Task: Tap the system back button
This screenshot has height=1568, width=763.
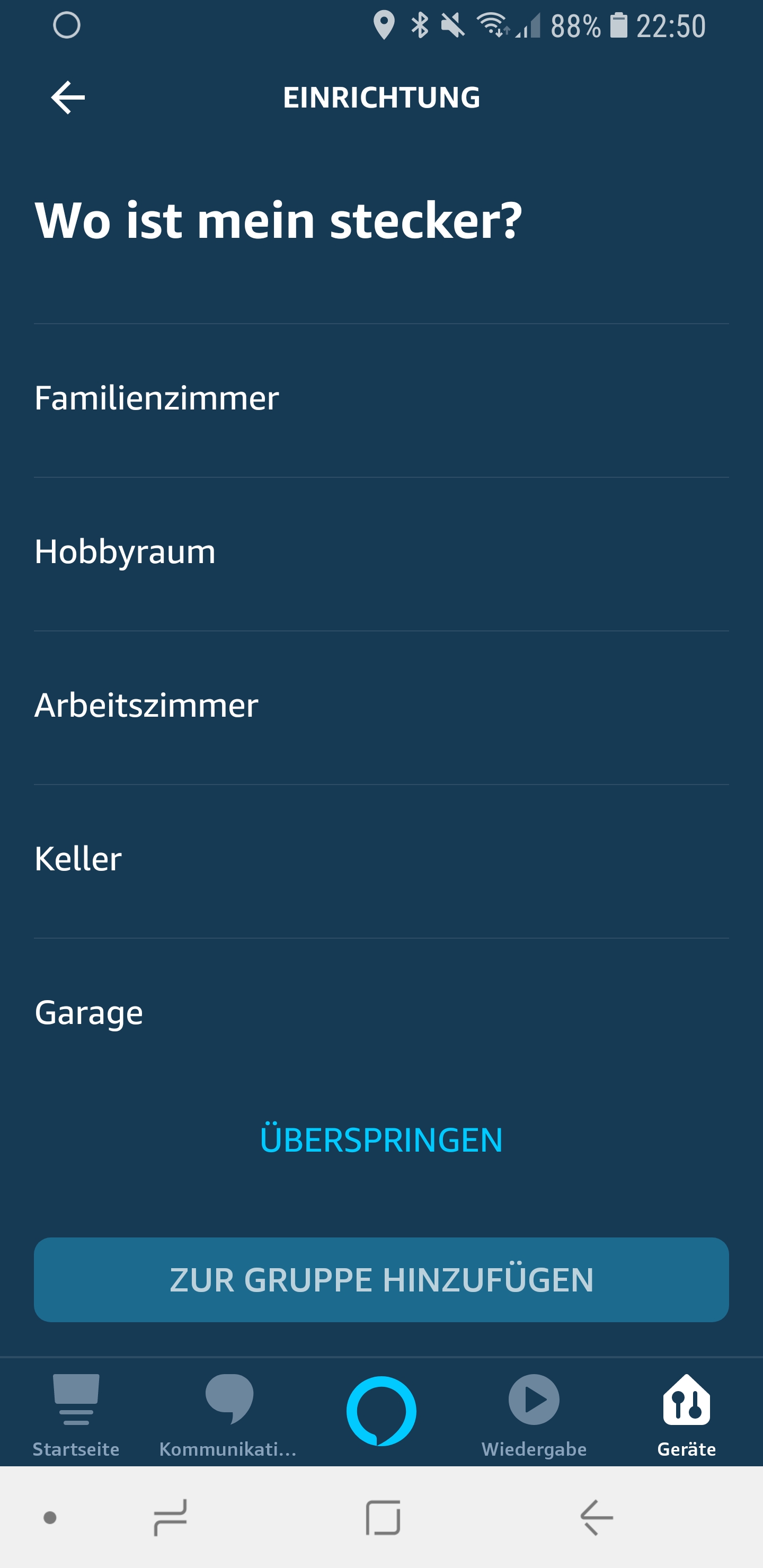Action: click(x=596, y=1517)
